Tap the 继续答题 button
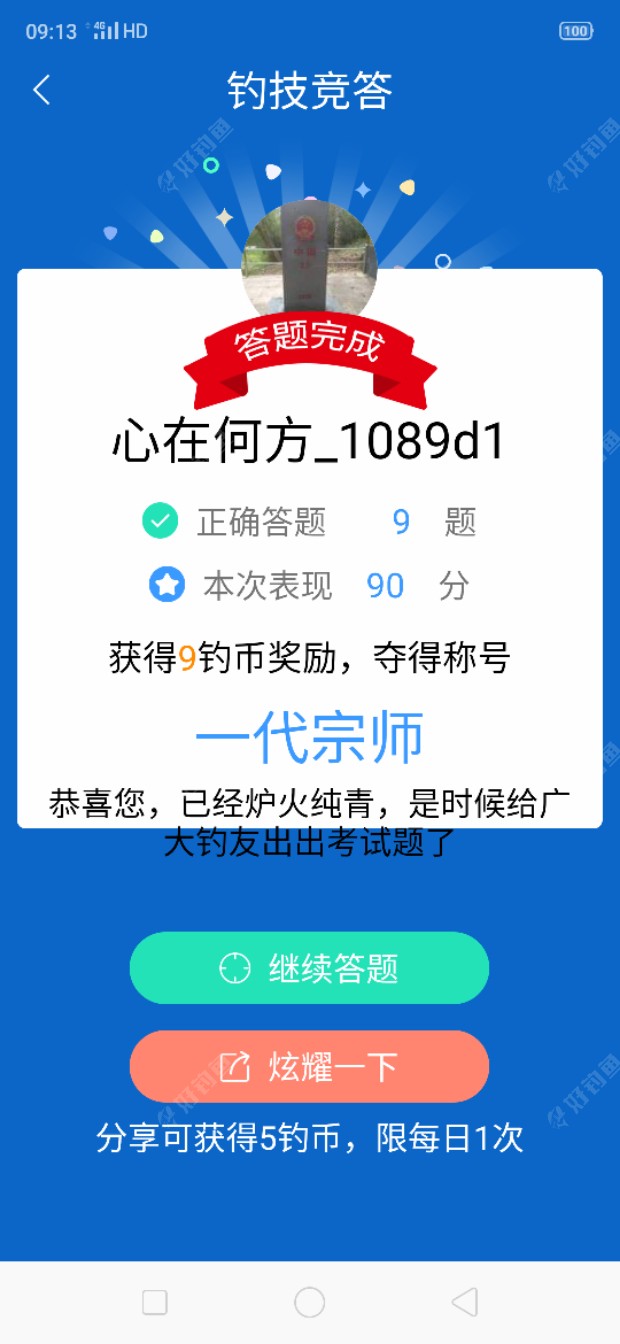Image resolution: width=620 pixels, height=1344 pixels. click(309, 968)
